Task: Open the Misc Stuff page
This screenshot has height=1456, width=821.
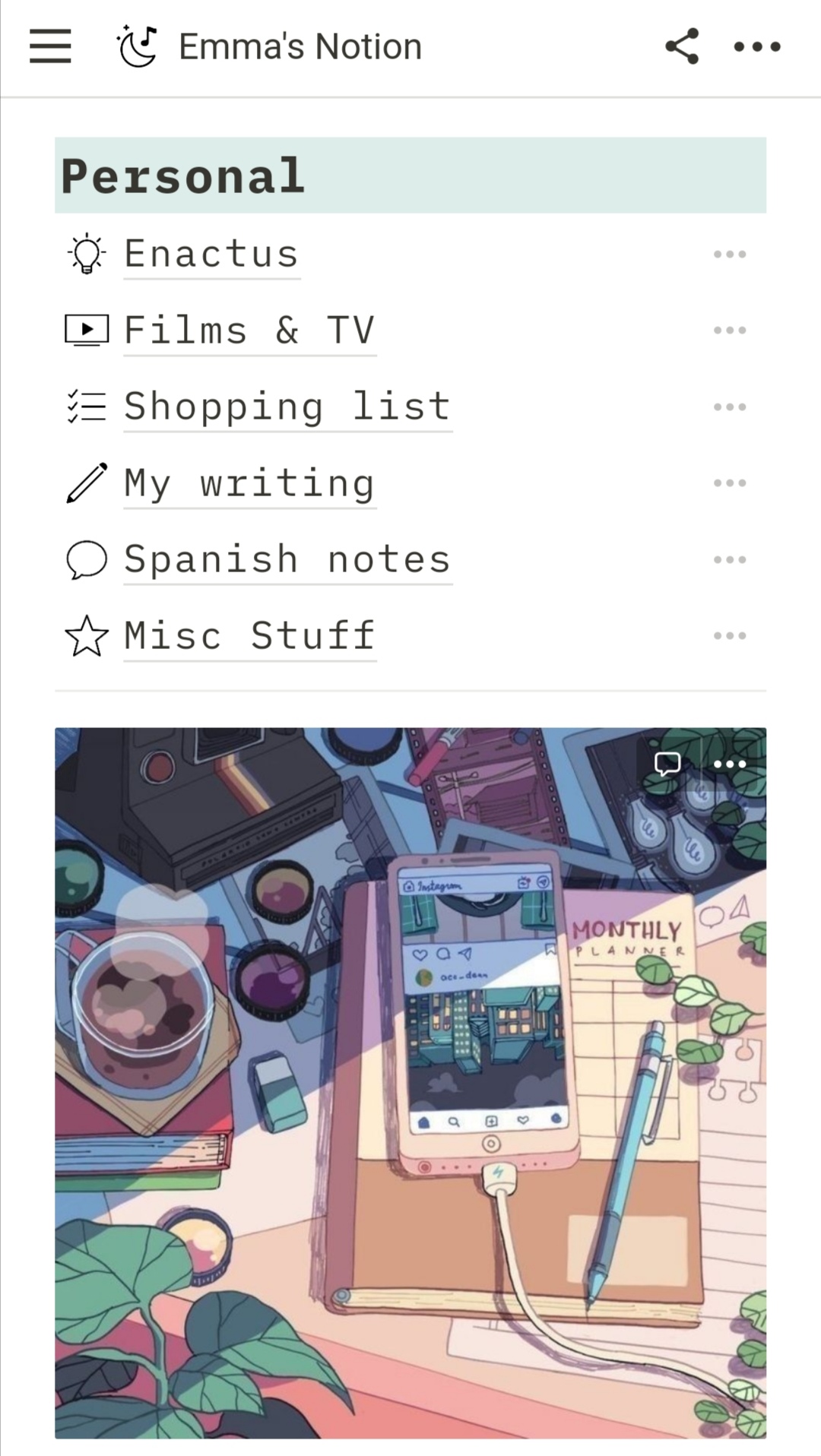Action: point(249,636)
